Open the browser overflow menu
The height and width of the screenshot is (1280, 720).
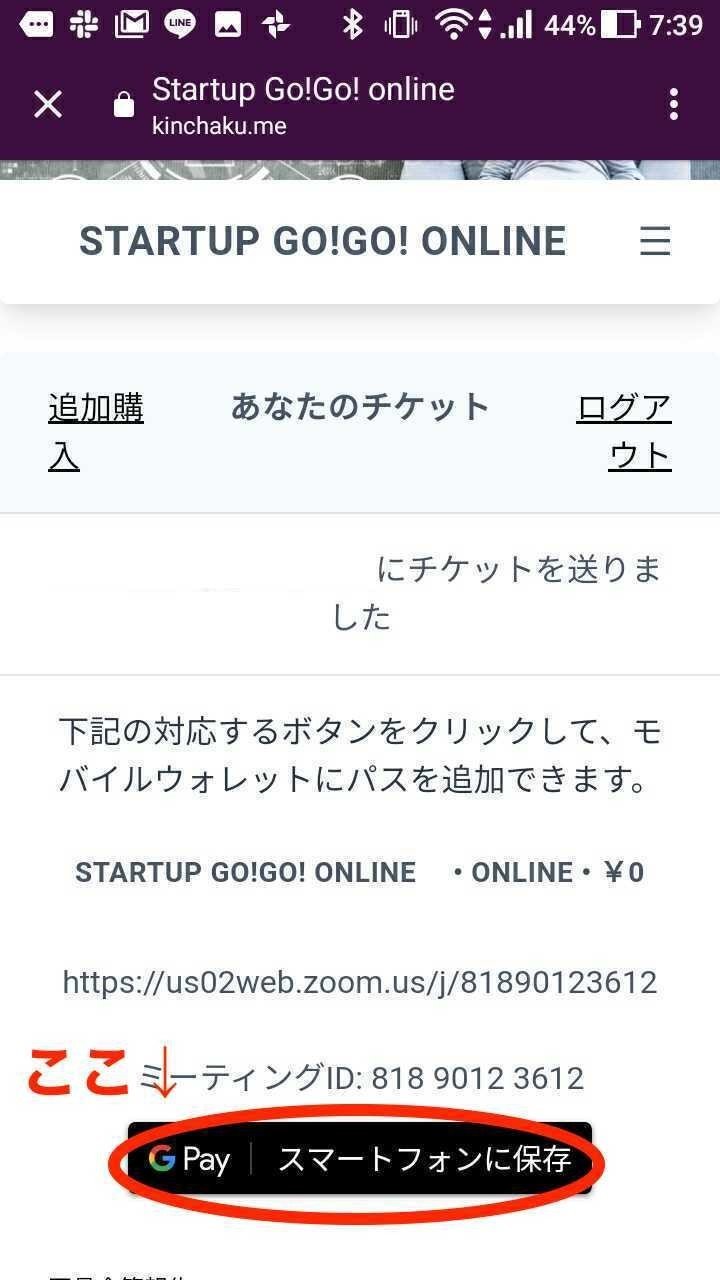point(673,104)
